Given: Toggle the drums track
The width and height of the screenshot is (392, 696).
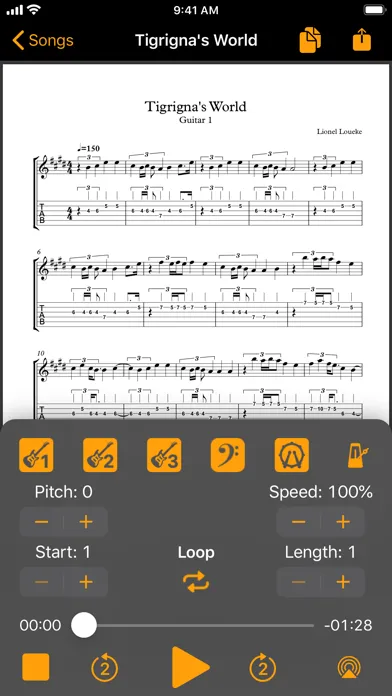Looking at the screenshot, I should tap(292, 455).
